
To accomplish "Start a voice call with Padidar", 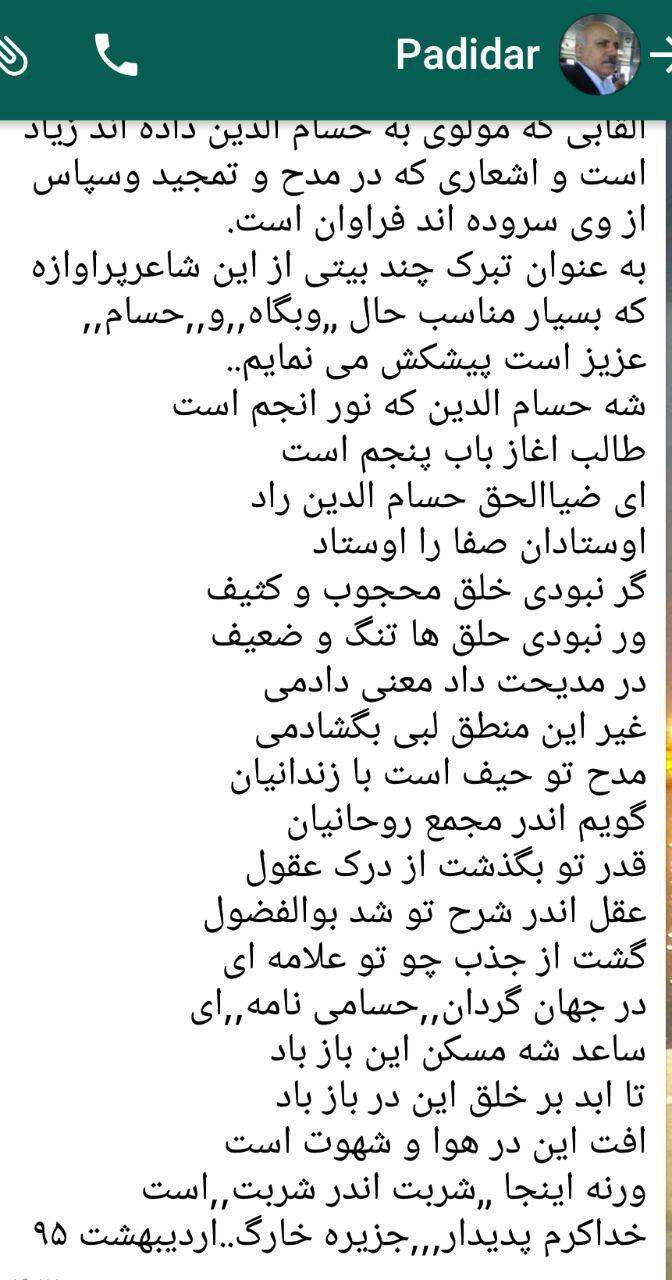I will tap(115, 55).
